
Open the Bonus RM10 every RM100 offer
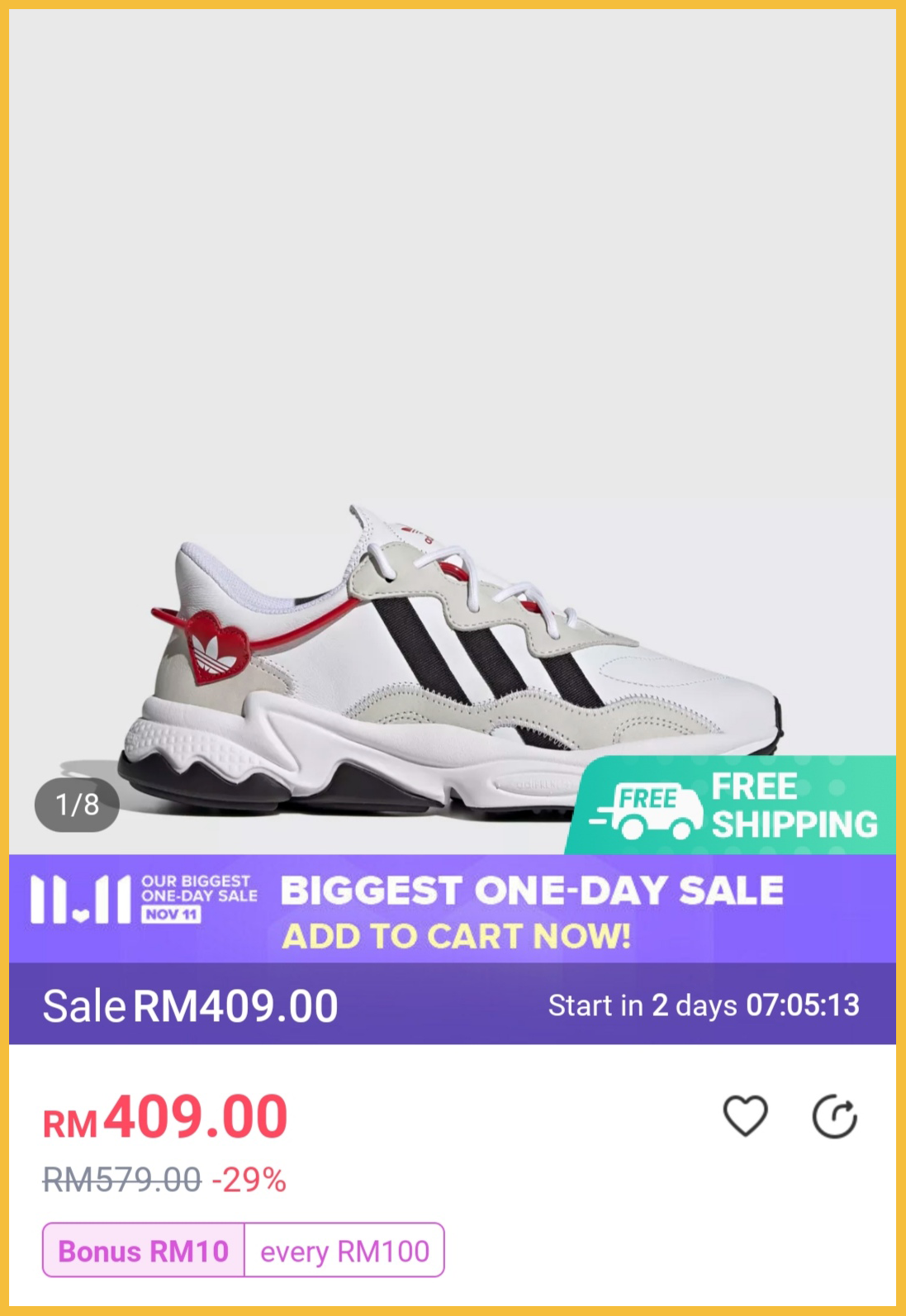243,1250
